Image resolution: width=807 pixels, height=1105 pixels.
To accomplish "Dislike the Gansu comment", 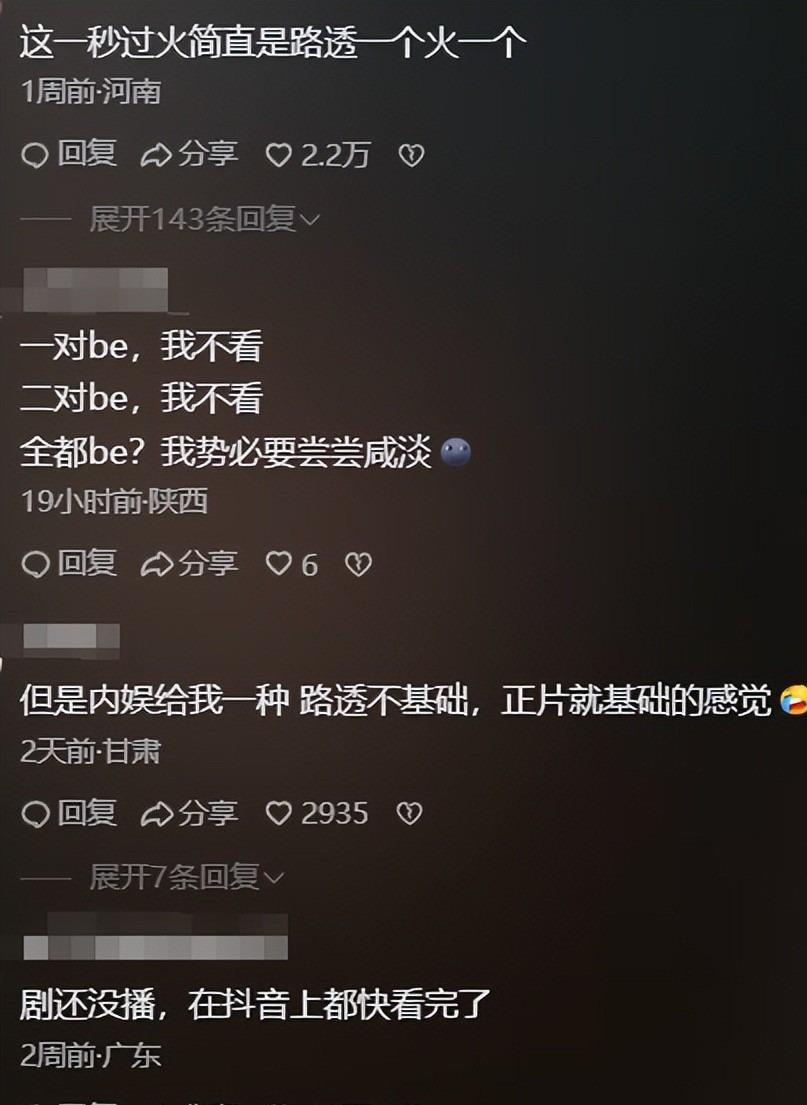I will pos(409,814).
